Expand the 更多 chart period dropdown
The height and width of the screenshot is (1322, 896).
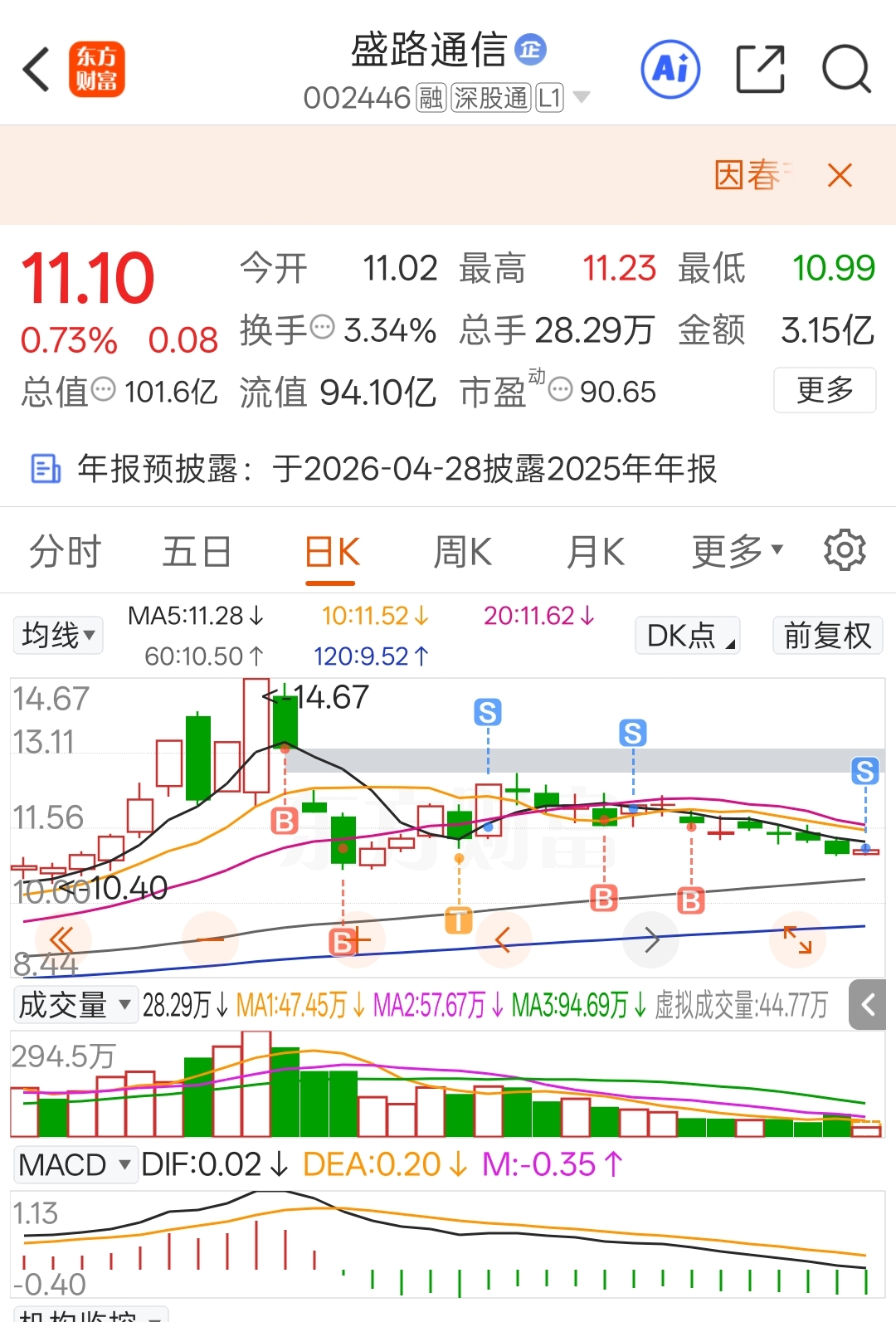click(x=737, y=550)
